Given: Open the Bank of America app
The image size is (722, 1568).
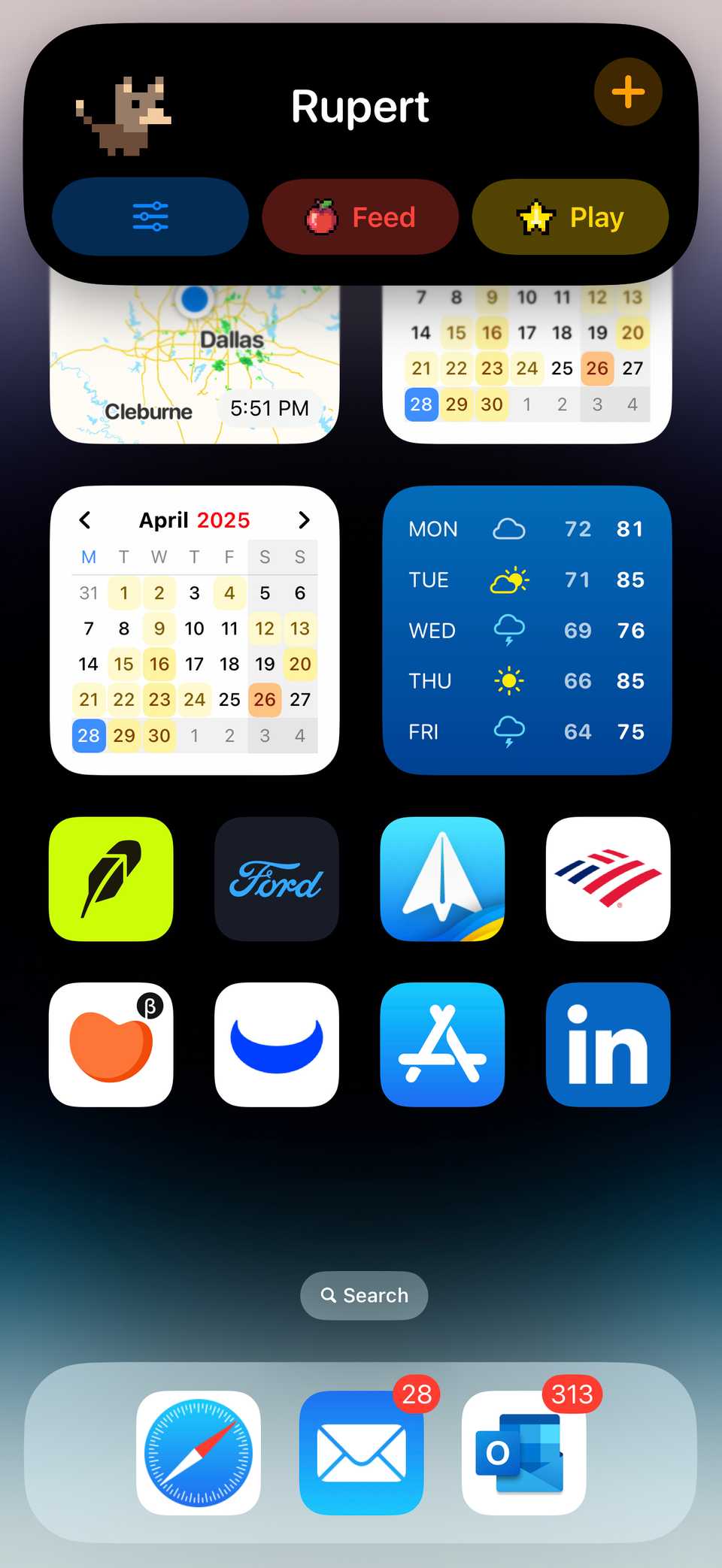Looking at the screenshot, I should pos(608,879).
